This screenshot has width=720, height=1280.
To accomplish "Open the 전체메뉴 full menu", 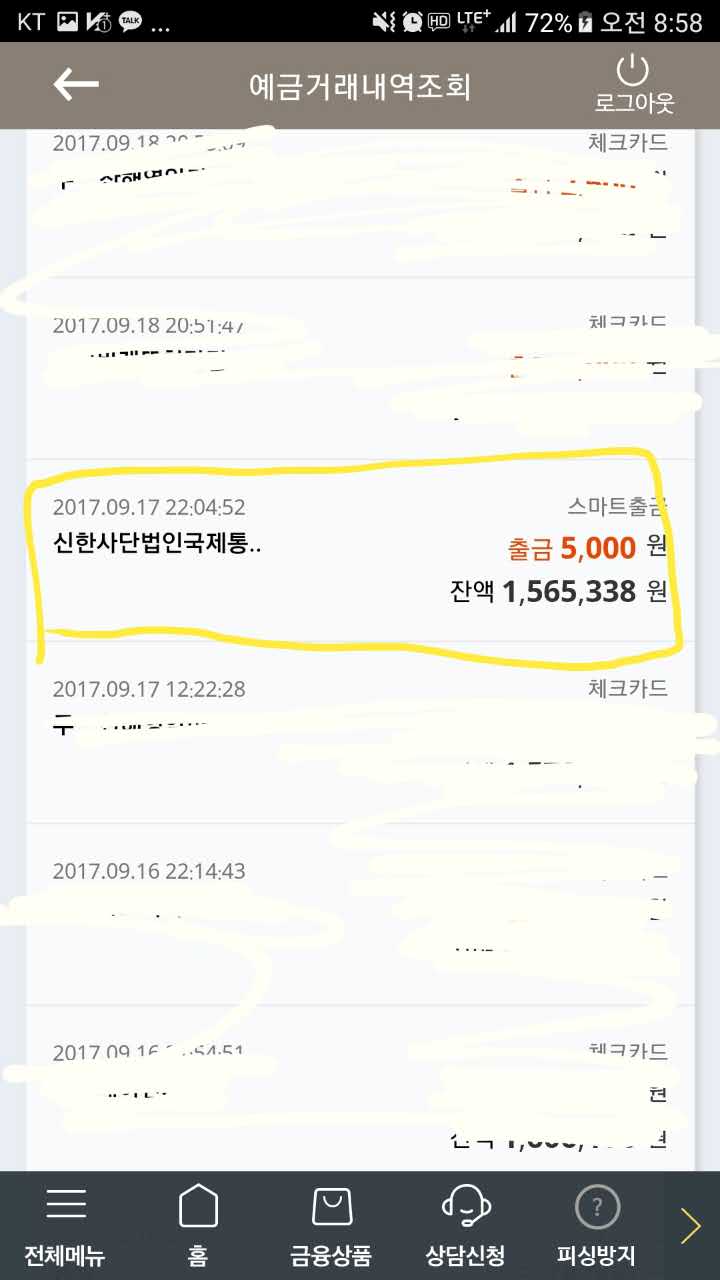I will (x=65, y=1226).
